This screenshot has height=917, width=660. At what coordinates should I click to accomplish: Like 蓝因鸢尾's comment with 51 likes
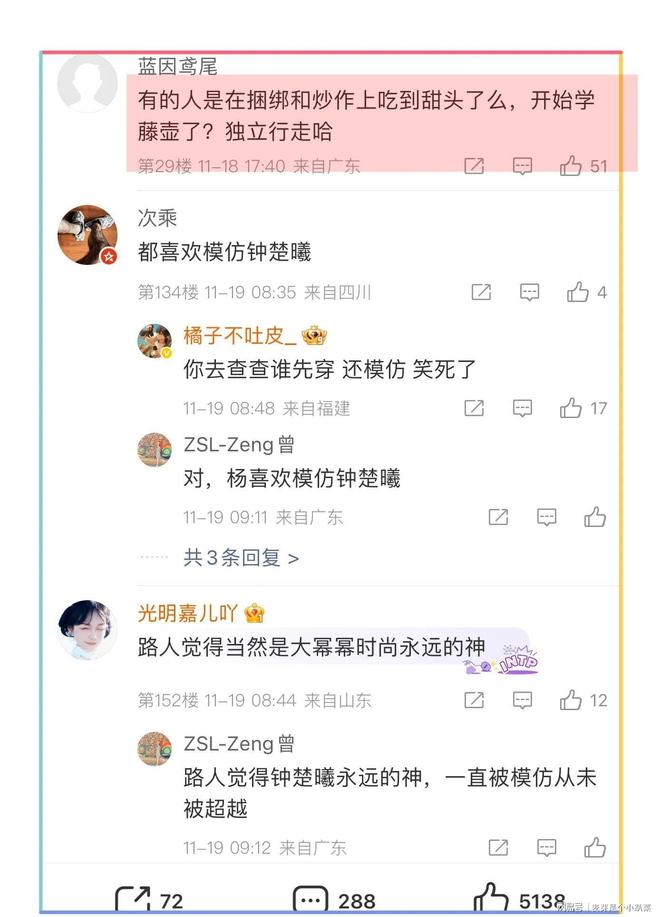tap(571, 166)
